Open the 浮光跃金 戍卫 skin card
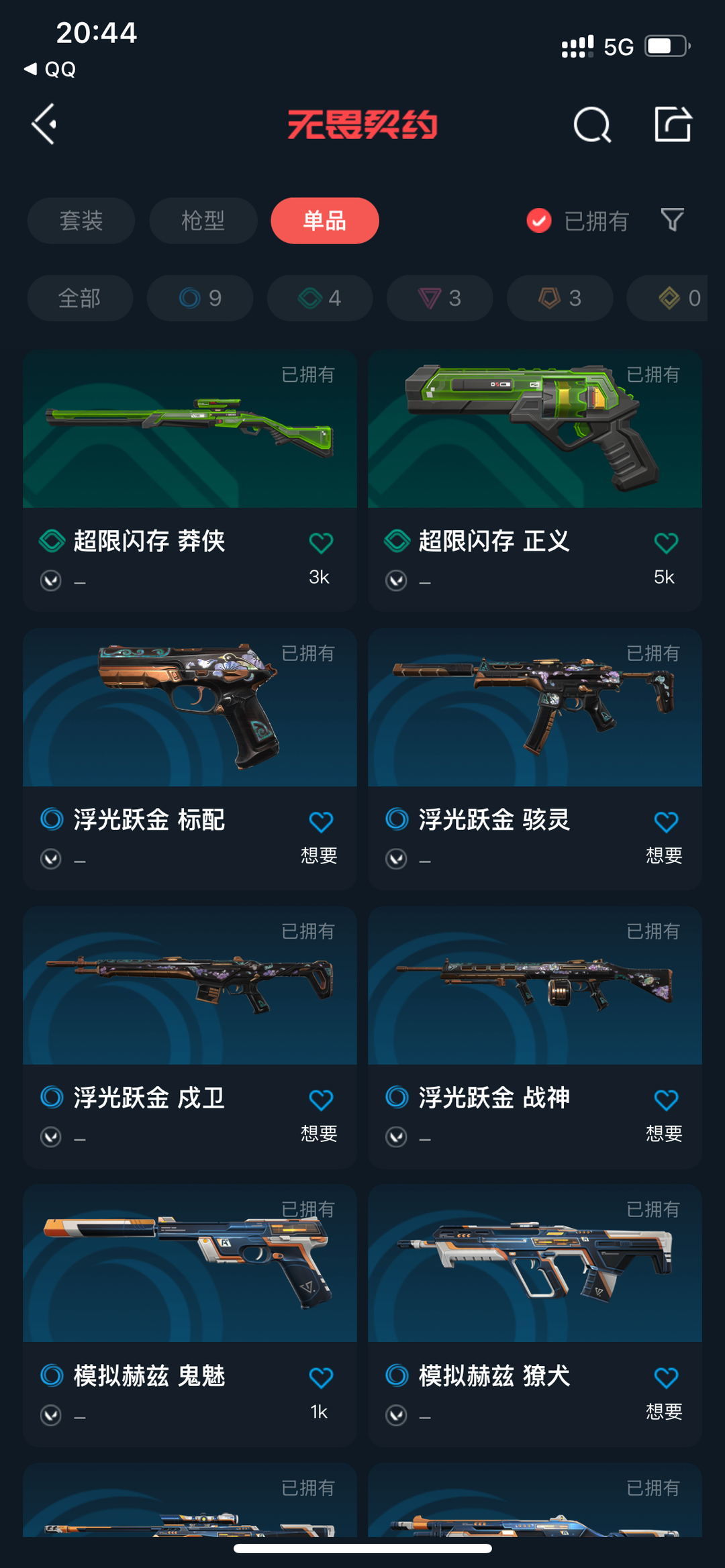725x1568 pixels. pos(190,1037)
